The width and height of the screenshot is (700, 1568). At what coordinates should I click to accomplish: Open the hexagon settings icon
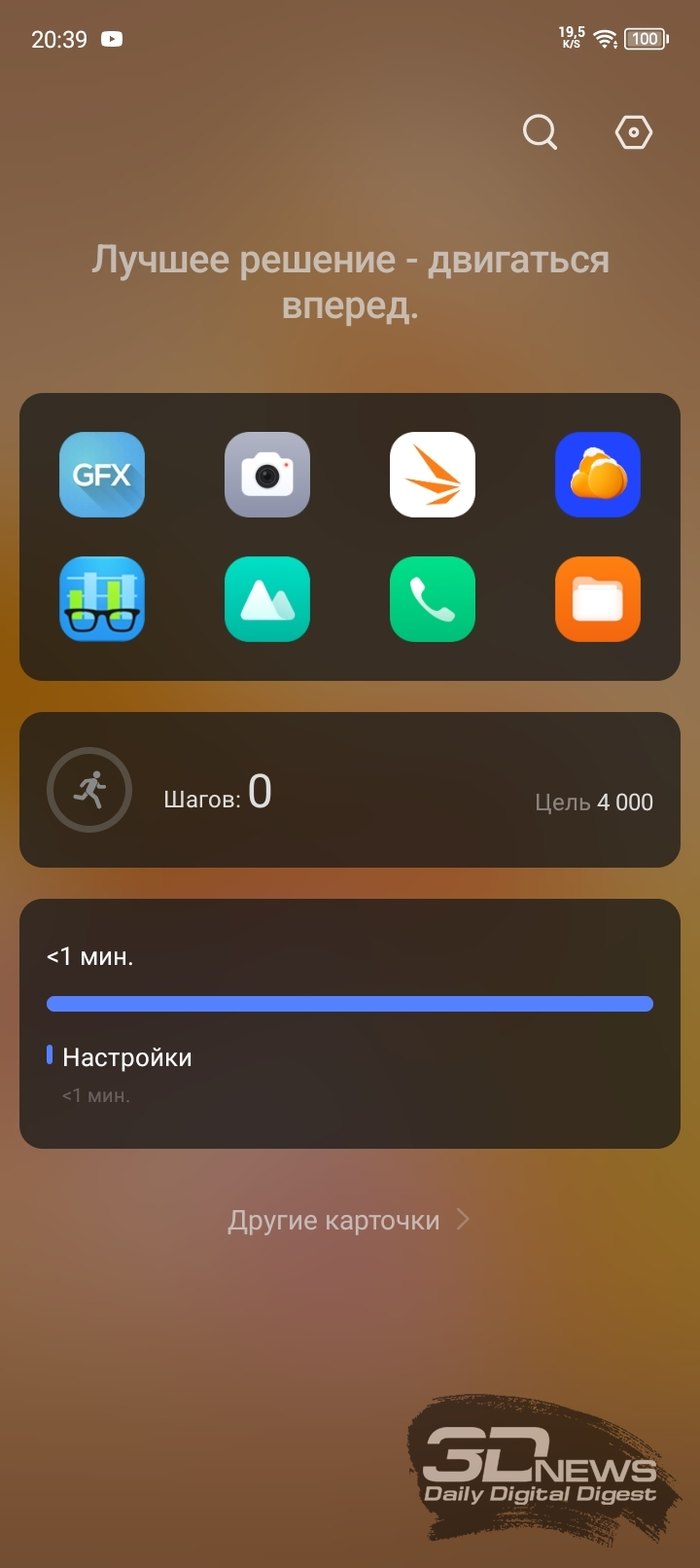633,131
